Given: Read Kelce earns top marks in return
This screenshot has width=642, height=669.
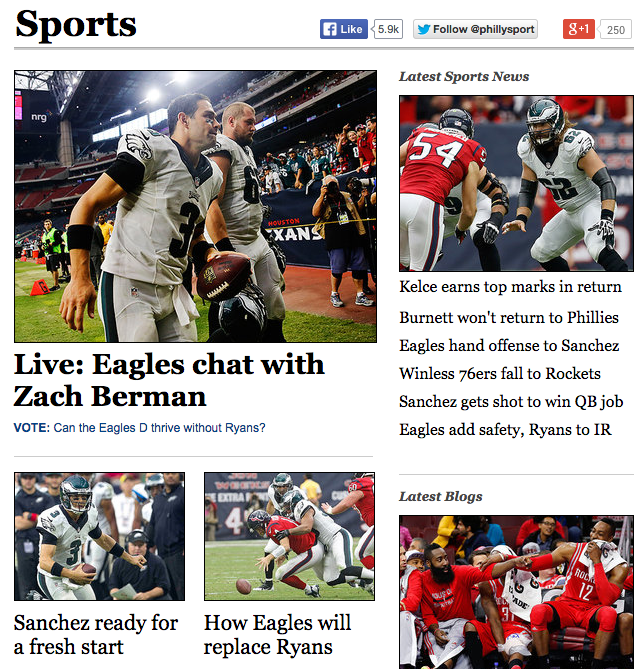Looking at the screenshot, I should (x=510, y=287).
